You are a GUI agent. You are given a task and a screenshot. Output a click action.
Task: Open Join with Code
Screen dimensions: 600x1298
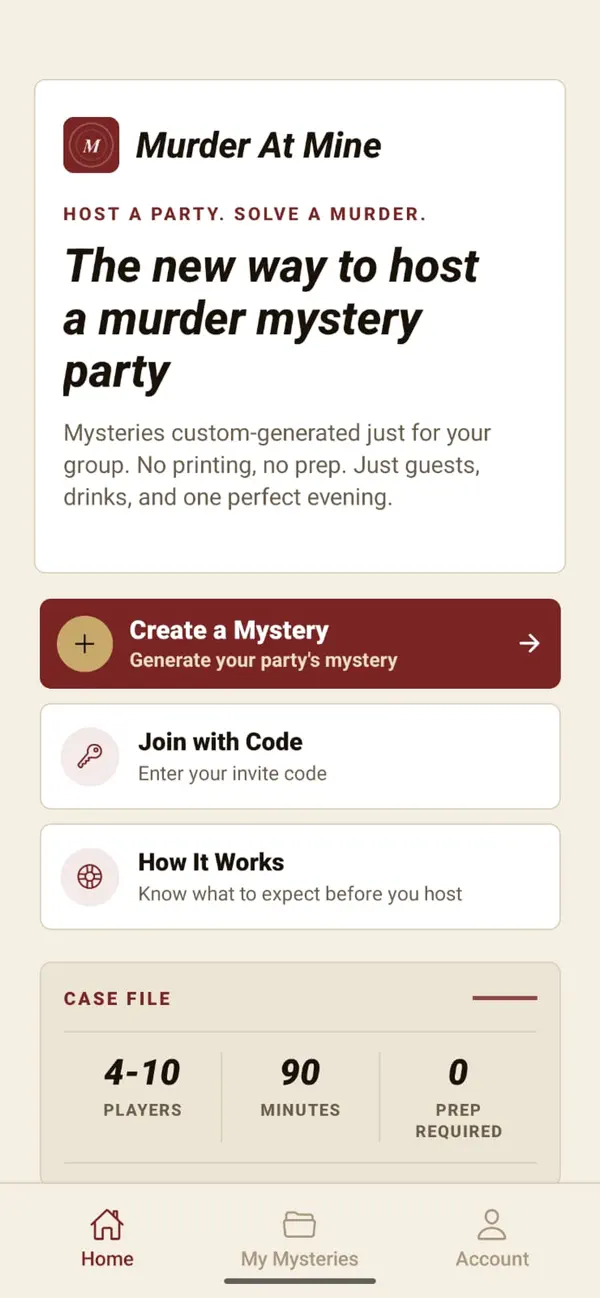(x=300, y=756)
